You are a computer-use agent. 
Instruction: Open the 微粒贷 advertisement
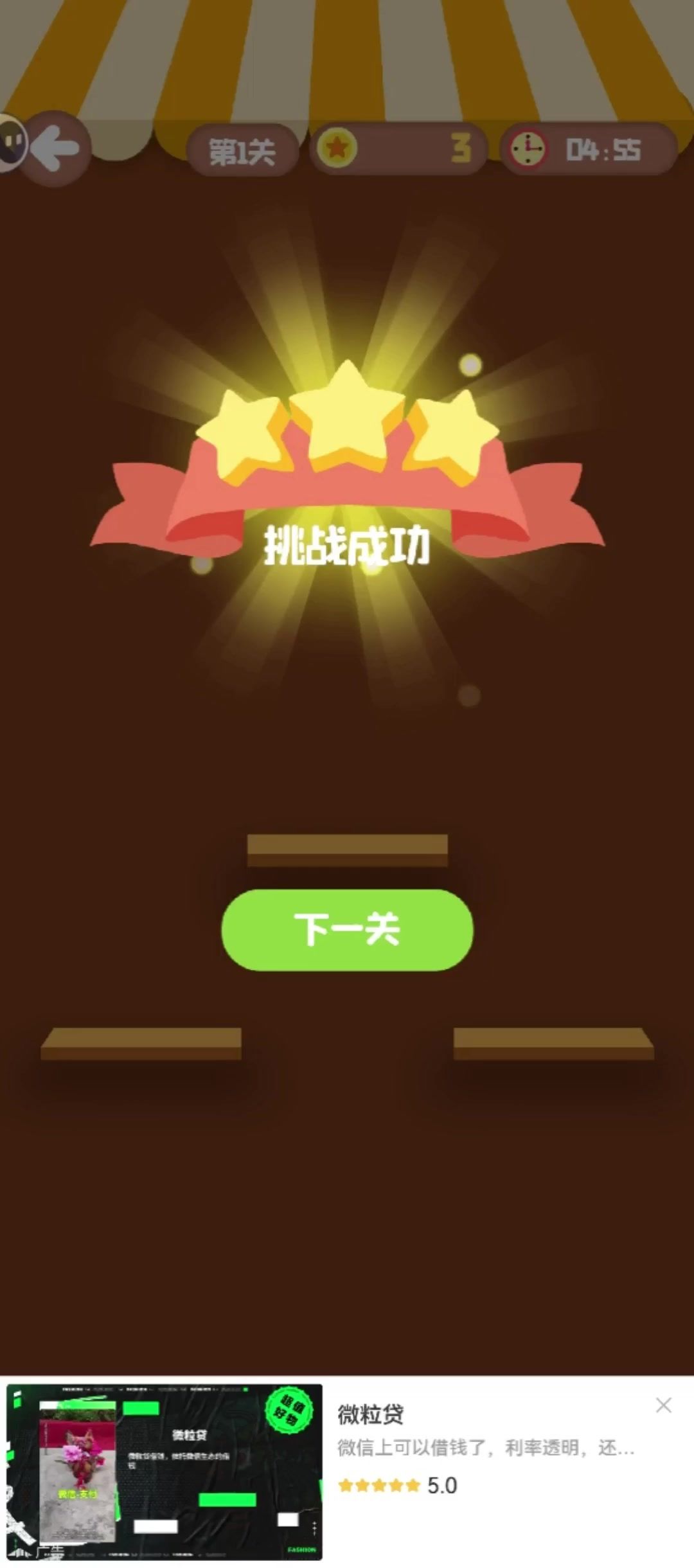pyautogui.click(x=450, y=1454)
